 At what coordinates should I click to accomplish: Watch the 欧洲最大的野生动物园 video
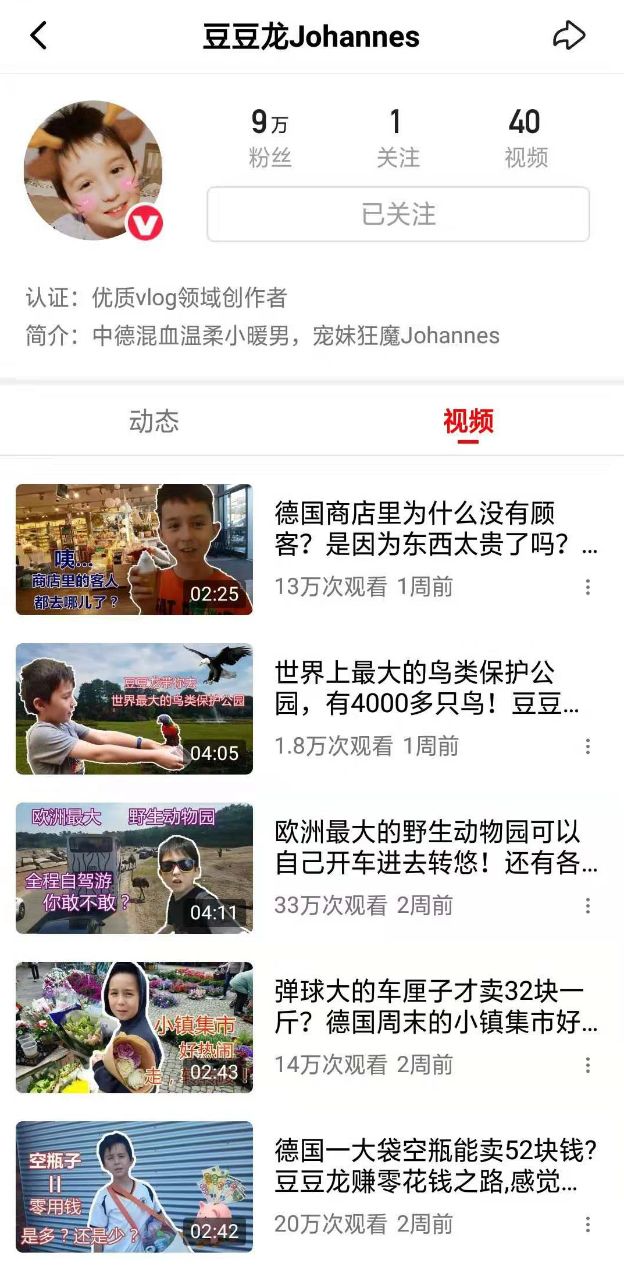[x=134, y=868]
